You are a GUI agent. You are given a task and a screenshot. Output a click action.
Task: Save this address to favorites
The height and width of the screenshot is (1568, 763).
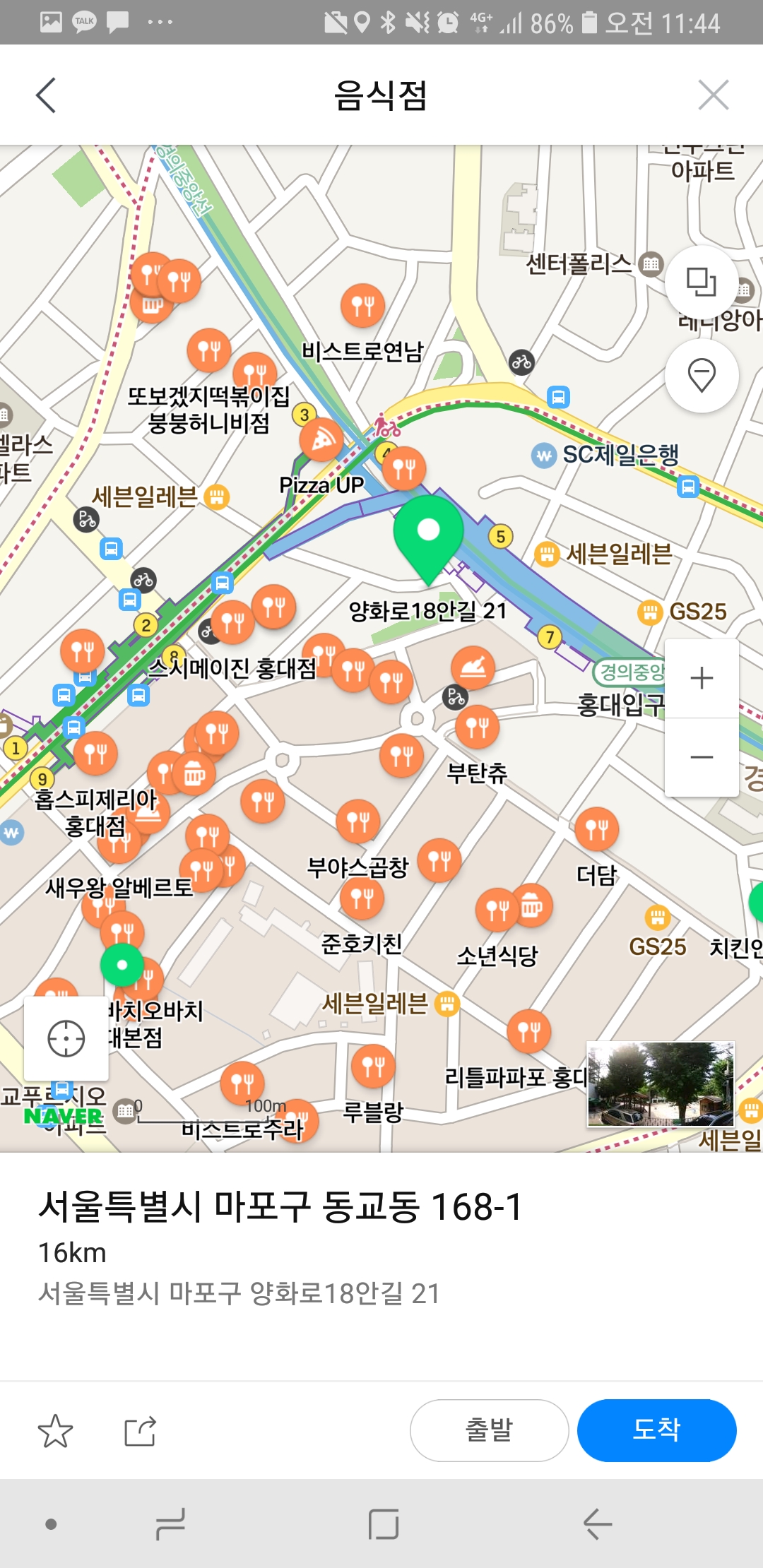55,1431
